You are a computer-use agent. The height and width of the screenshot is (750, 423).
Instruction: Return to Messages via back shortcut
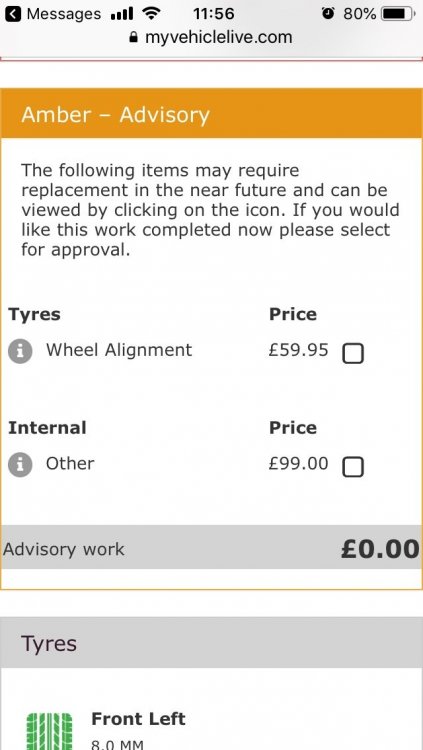53,14
